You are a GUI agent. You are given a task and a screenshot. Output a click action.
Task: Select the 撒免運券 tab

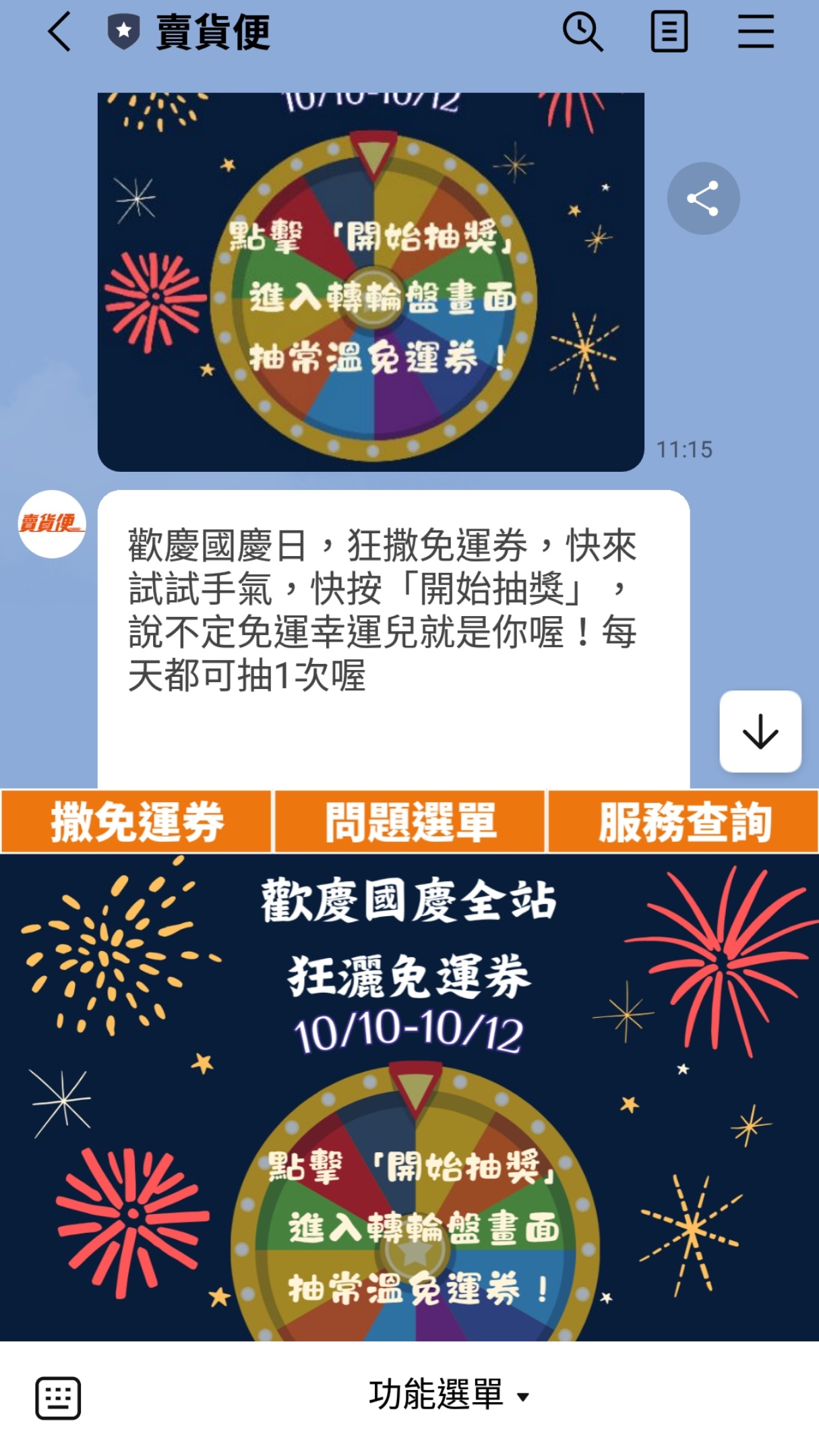[137, 822]
